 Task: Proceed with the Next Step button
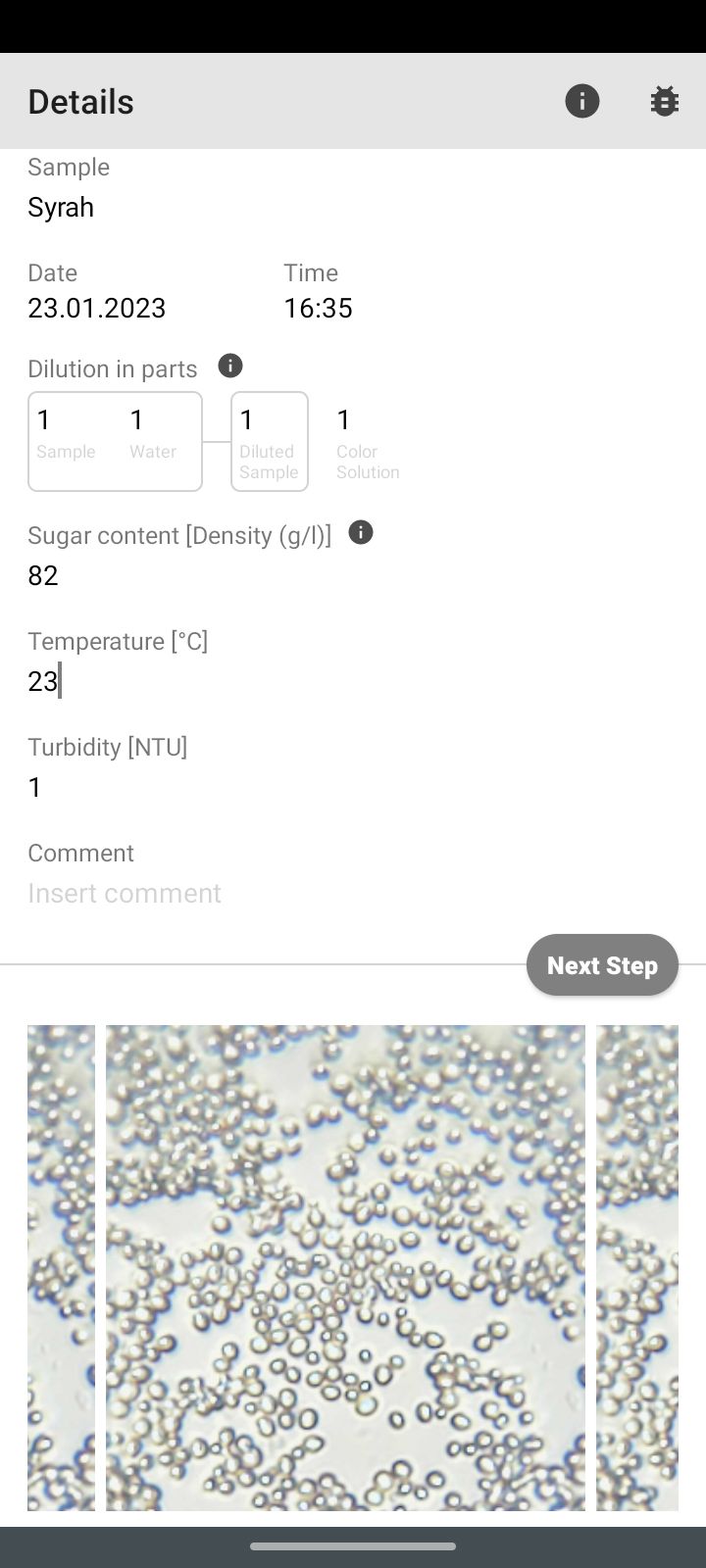click(x=602, y=965)
